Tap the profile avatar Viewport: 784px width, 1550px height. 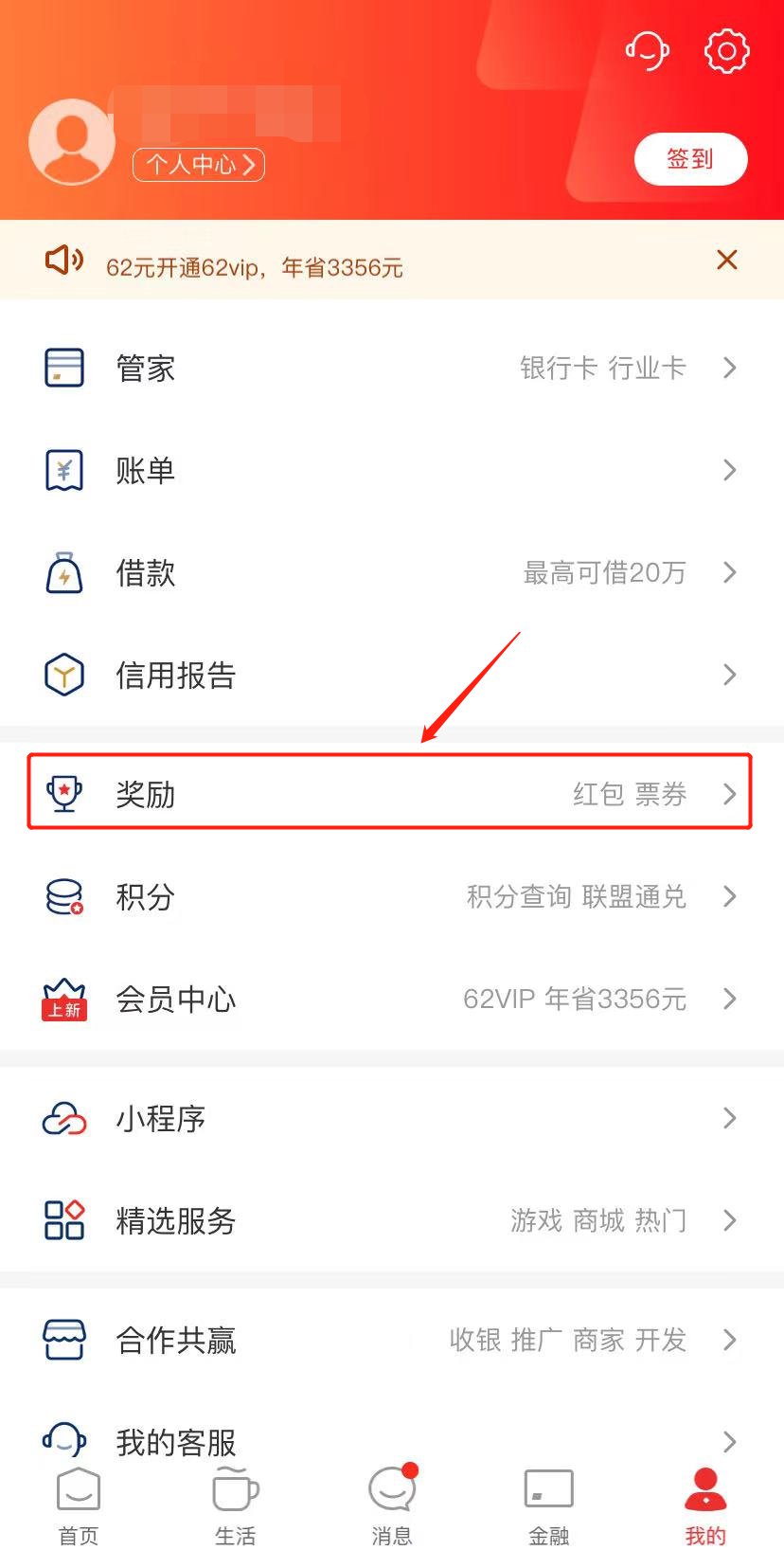tap(72, 142)
